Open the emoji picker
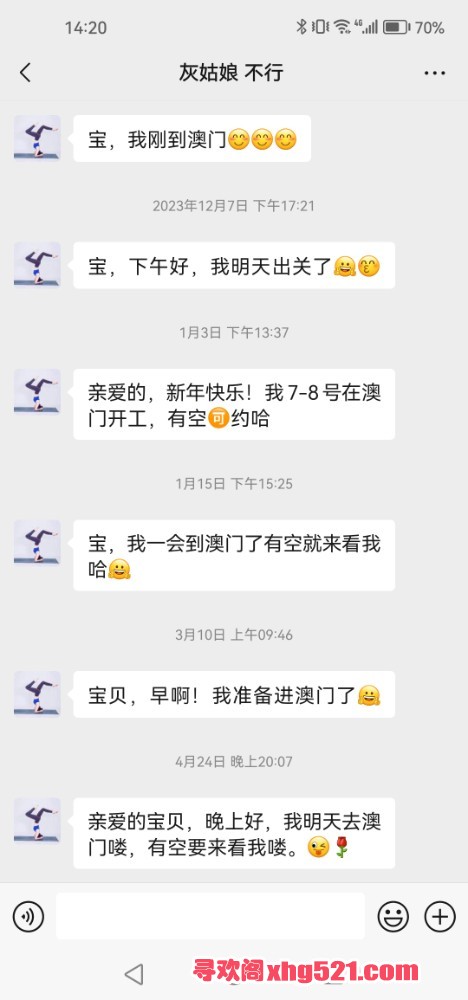Image resolution: width=468 pixels, height=1000 pixels. point(393,917)
